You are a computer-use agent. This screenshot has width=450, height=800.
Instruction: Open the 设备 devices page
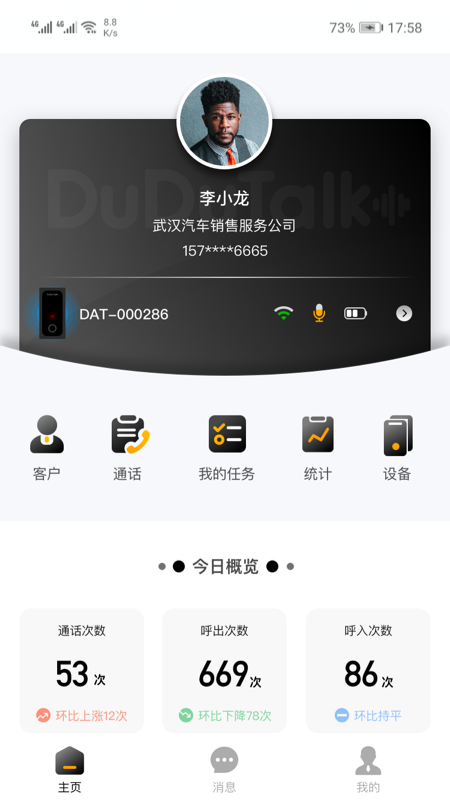[397, 447]
